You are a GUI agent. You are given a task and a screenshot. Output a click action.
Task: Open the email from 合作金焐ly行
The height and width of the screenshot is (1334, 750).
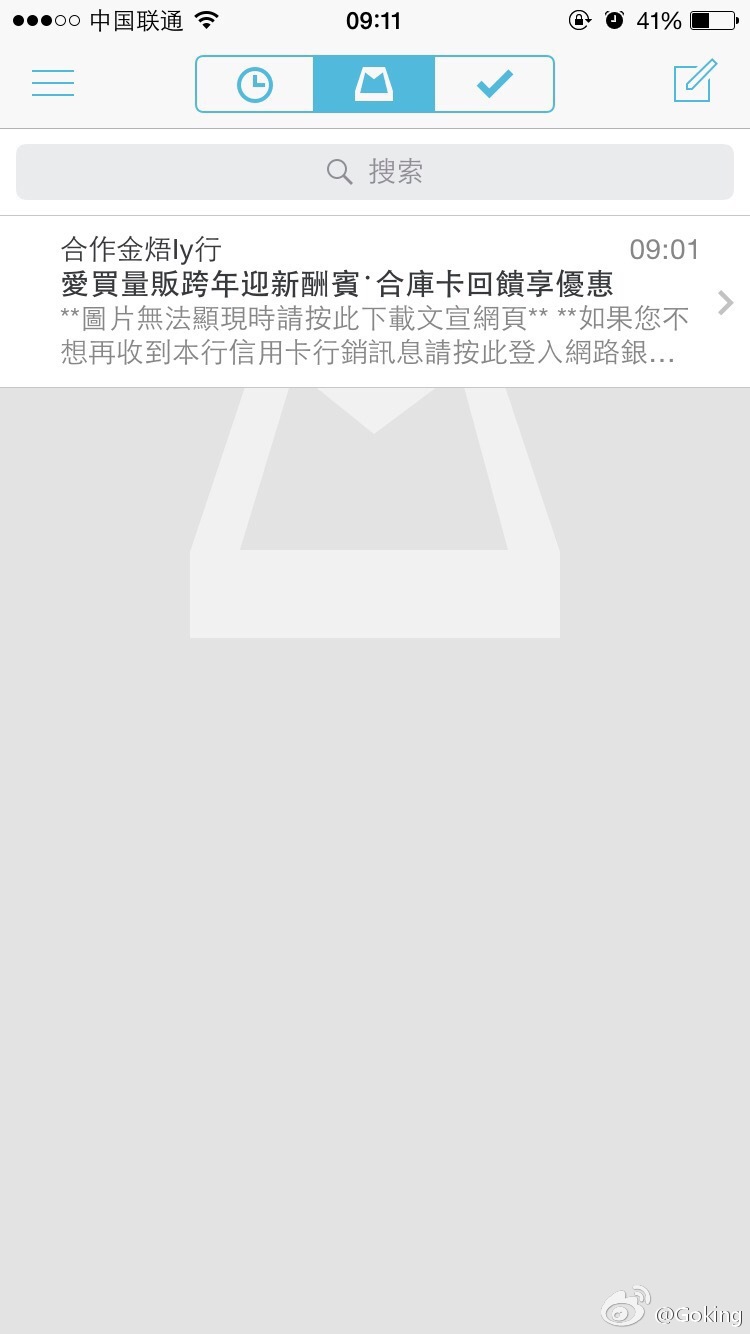(x=375, y=302)
